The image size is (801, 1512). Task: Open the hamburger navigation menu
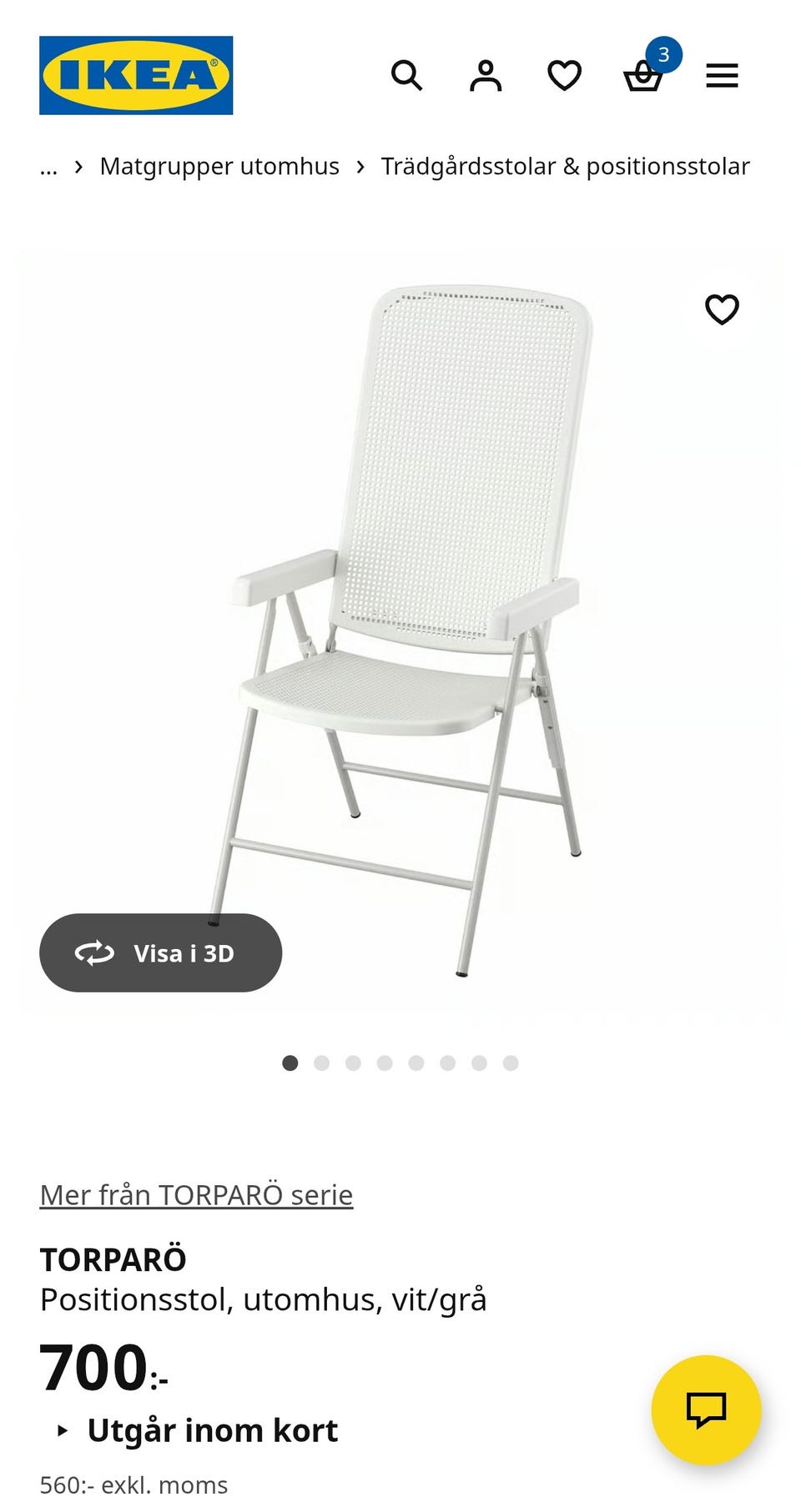tap(721, 76)
